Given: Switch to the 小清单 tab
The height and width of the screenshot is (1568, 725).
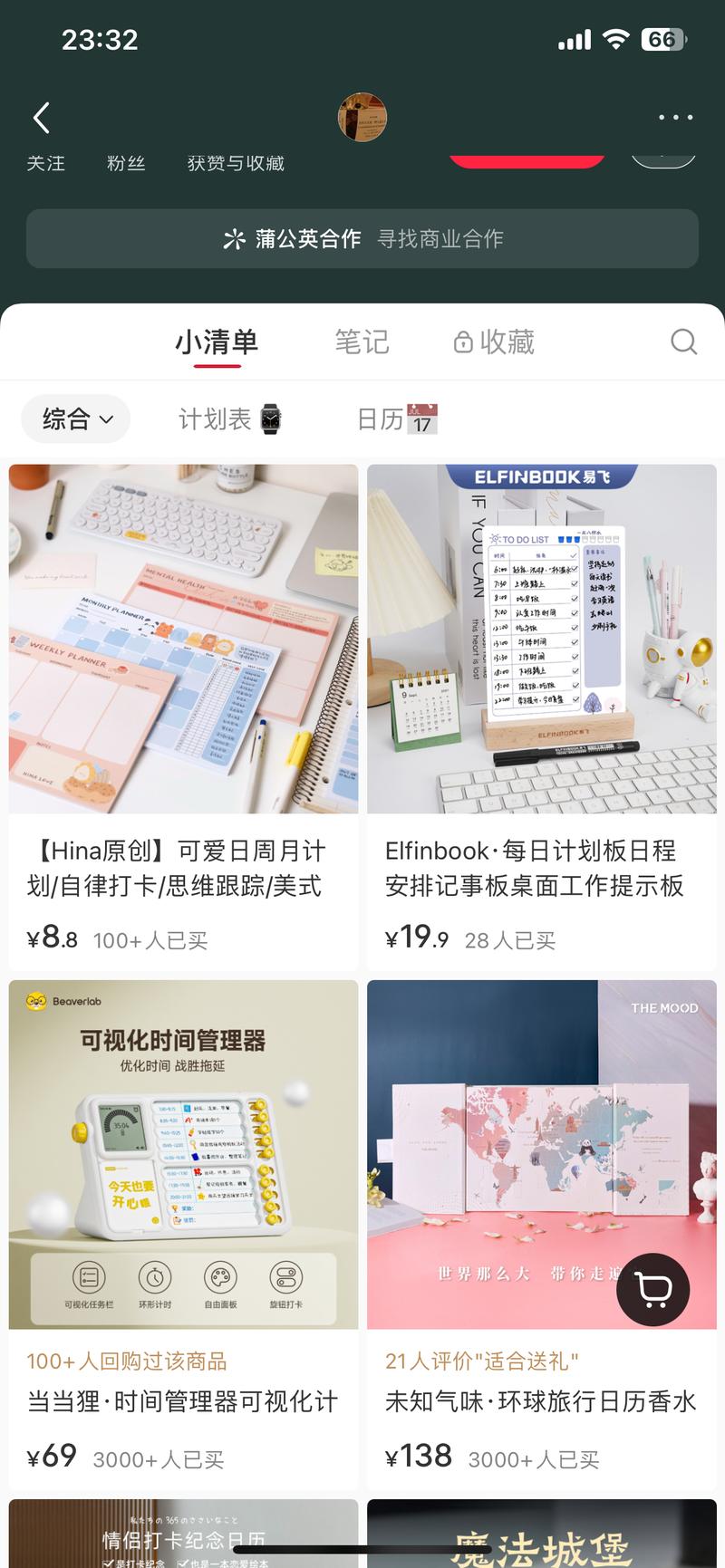Looking at the screenshot, I should tap(217, 342).
